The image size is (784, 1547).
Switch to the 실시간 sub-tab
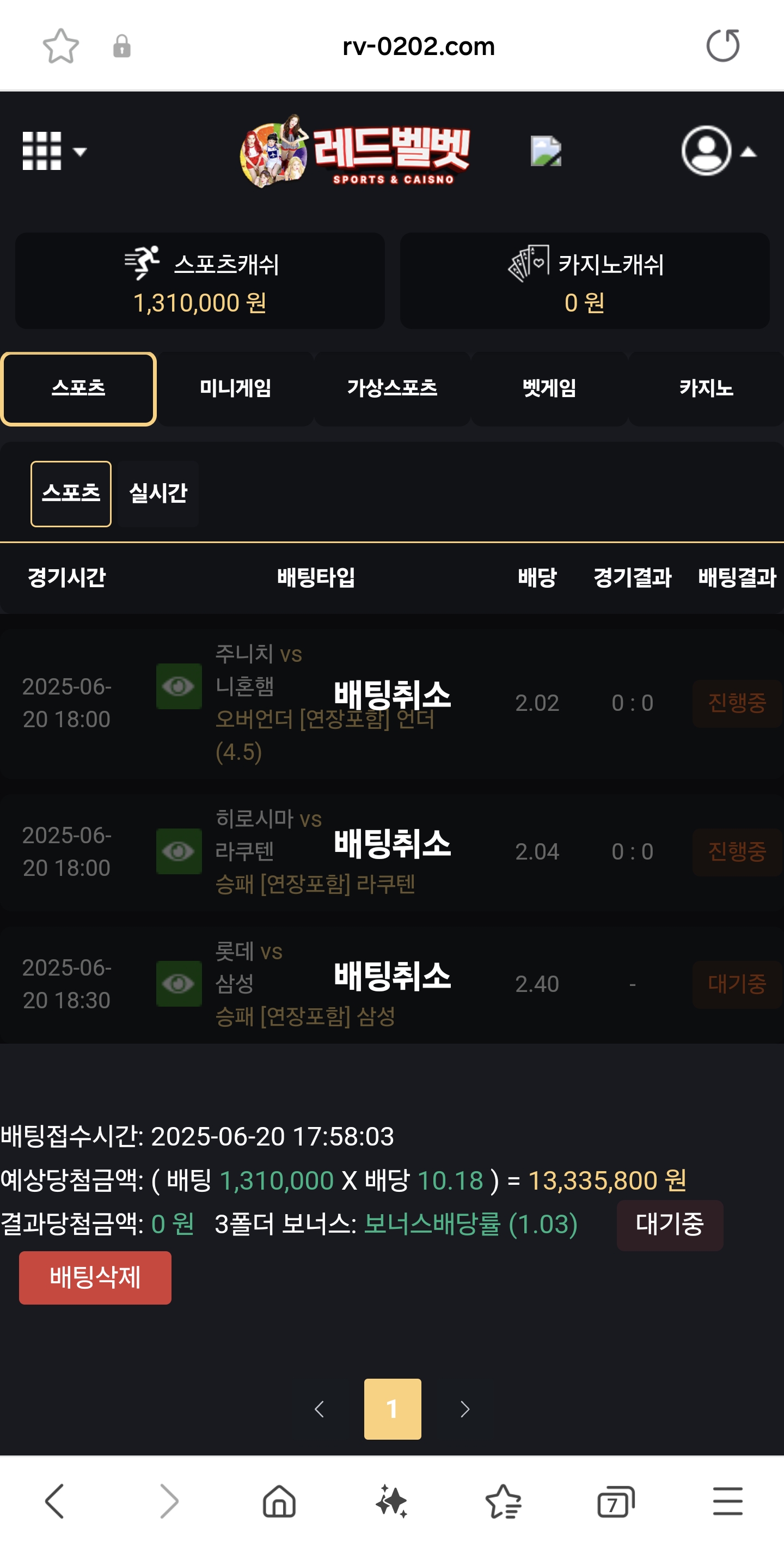[x=158, y=494]
